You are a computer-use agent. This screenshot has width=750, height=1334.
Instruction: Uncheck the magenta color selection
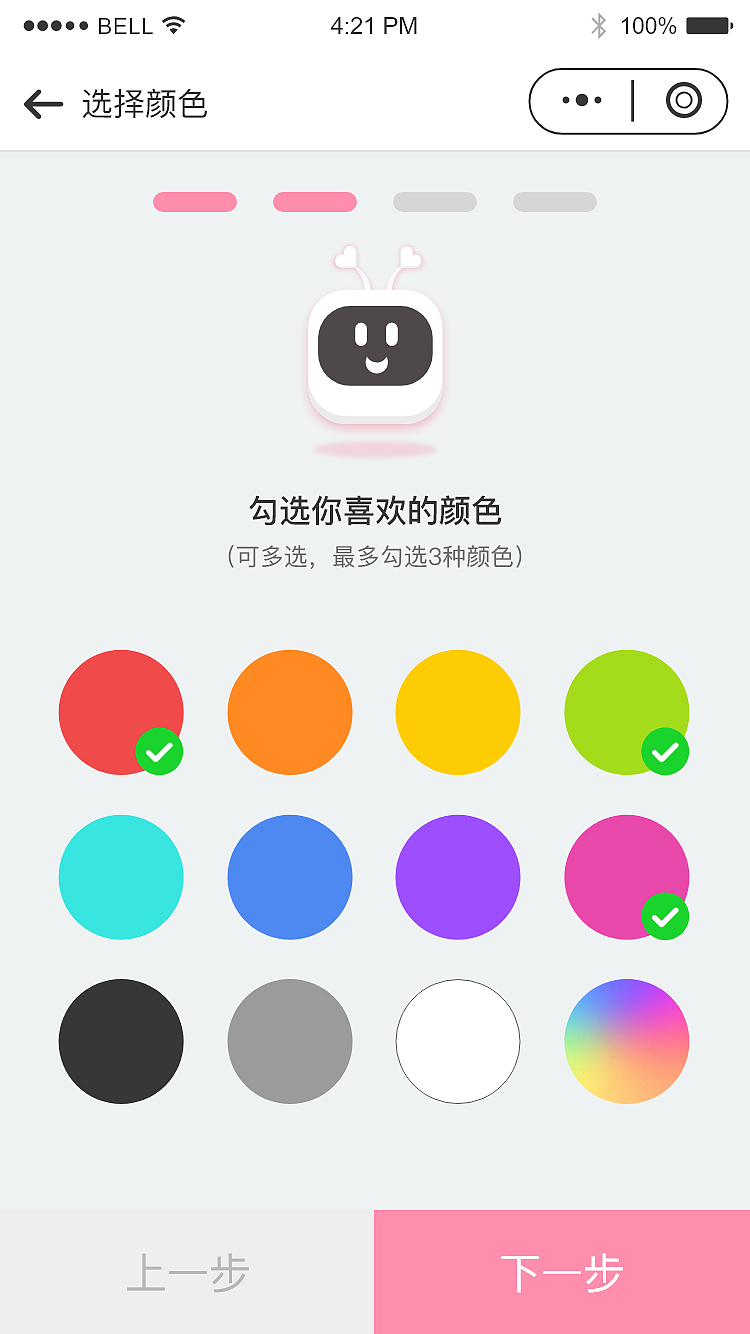(x=627, y=877)
